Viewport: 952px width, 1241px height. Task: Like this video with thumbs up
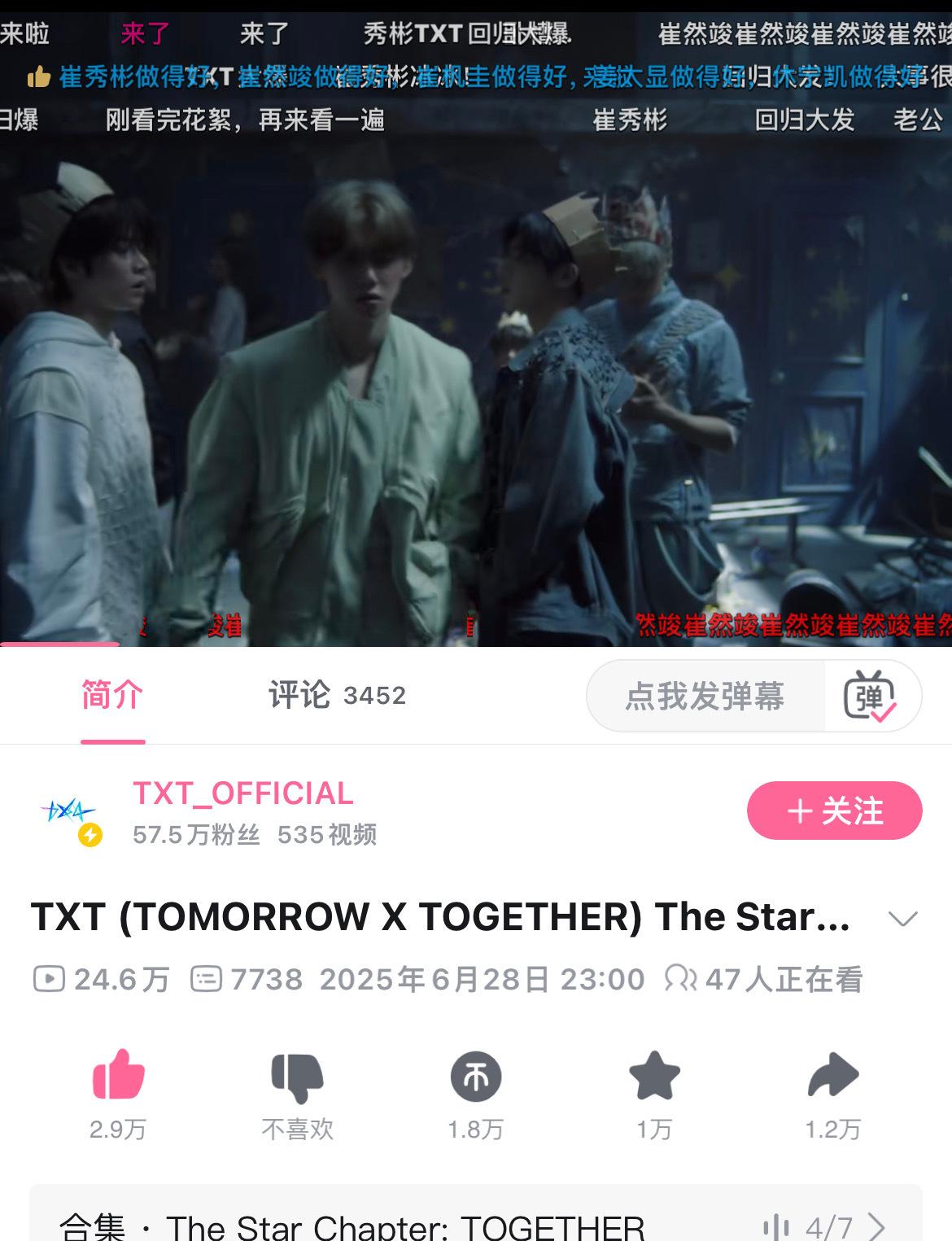click(x=118, y=1076)
